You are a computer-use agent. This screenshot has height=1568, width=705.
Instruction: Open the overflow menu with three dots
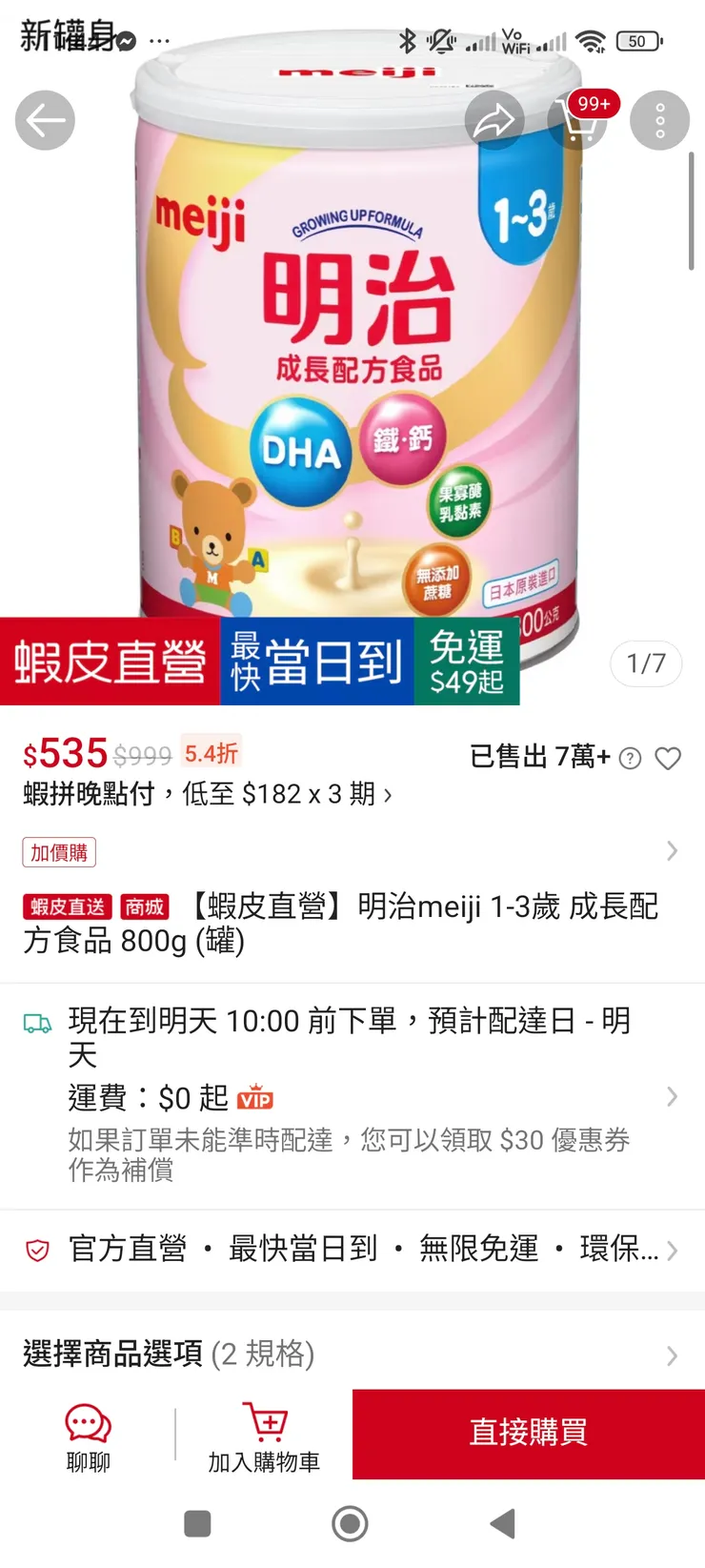point(659,120)
